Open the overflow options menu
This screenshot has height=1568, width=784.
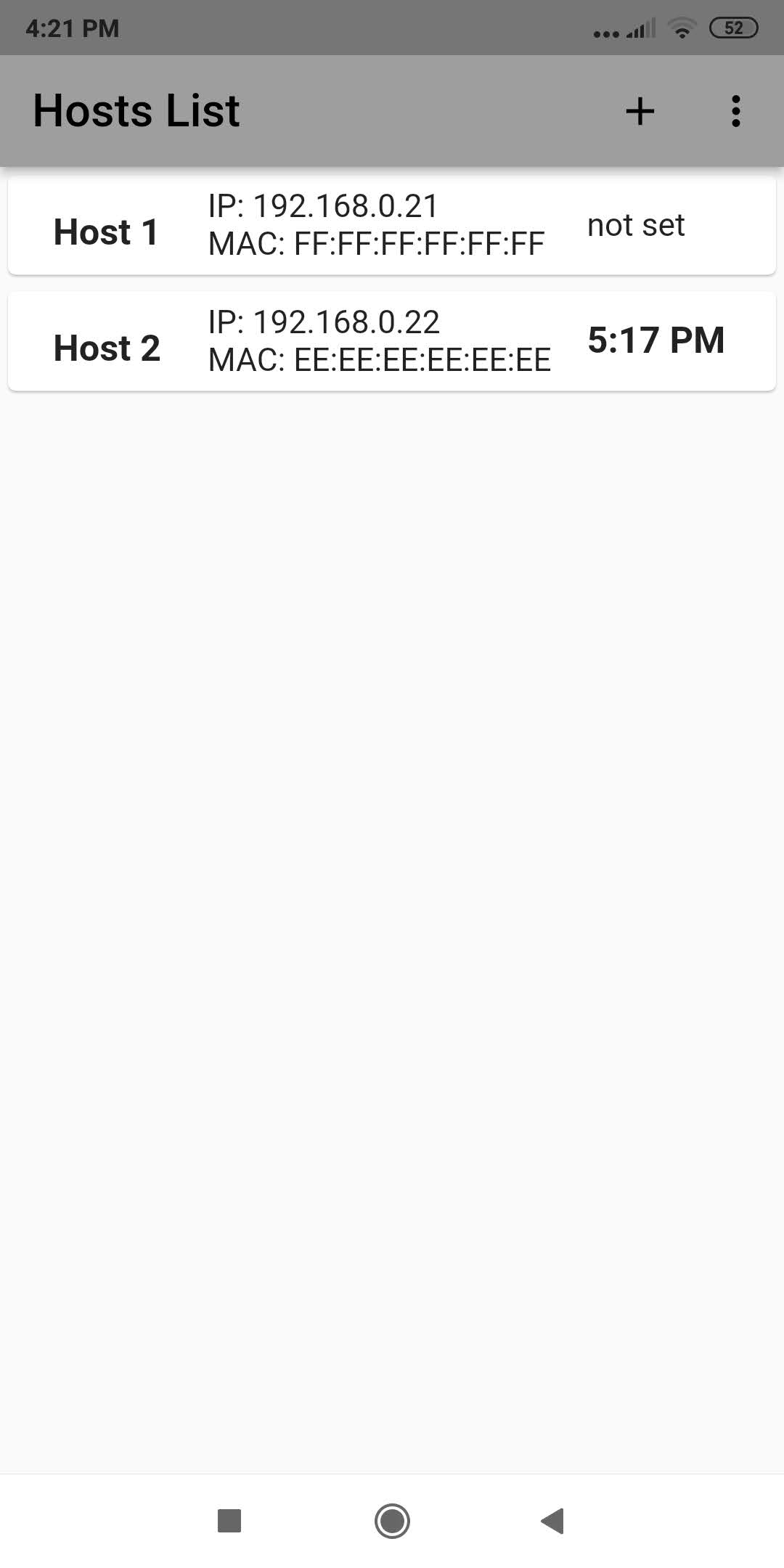point(736,110)
